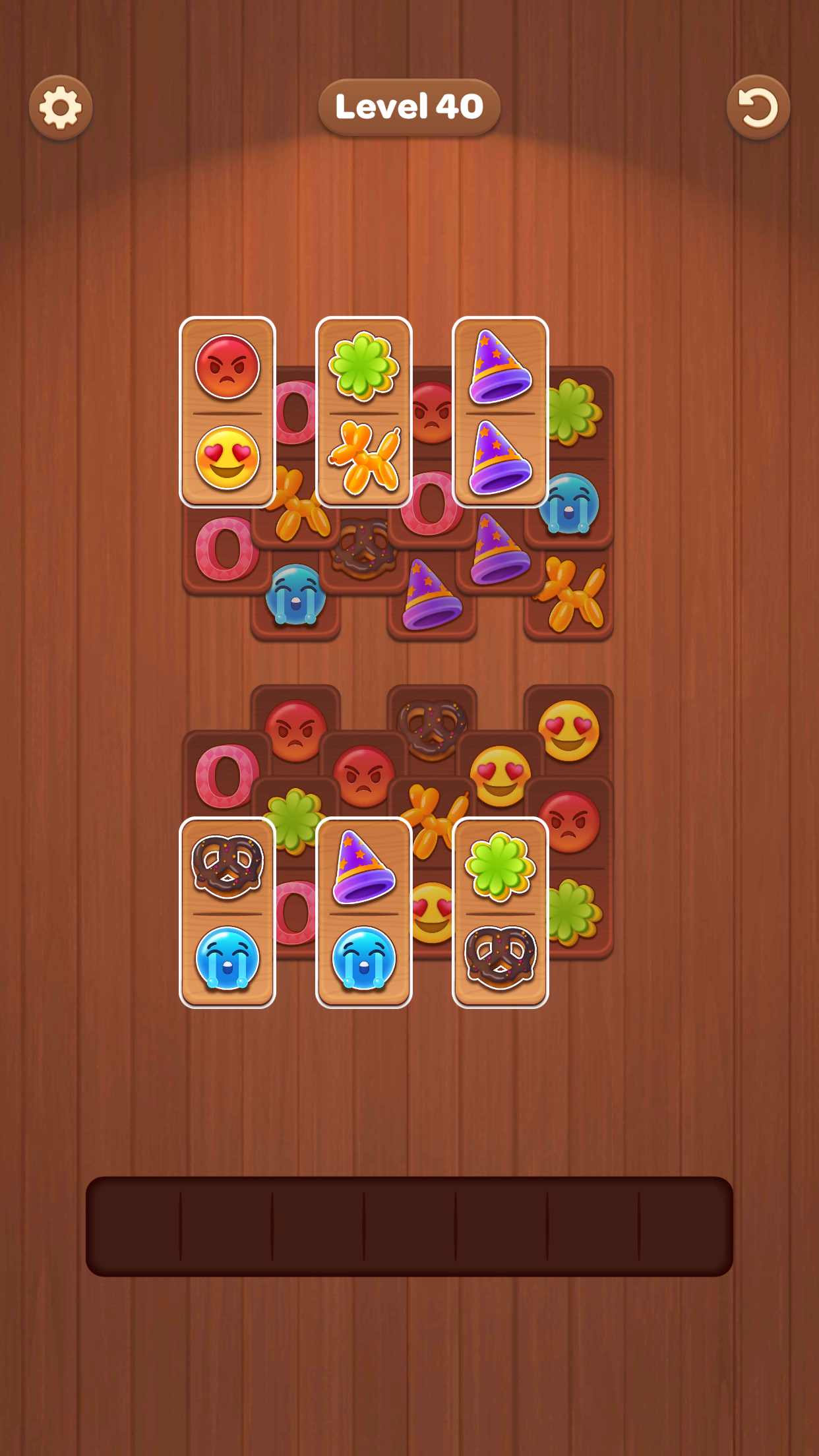Screen dimensions: 819x1456
Task: Pick the clover and balloon dog tile
Action: point(364,412)
